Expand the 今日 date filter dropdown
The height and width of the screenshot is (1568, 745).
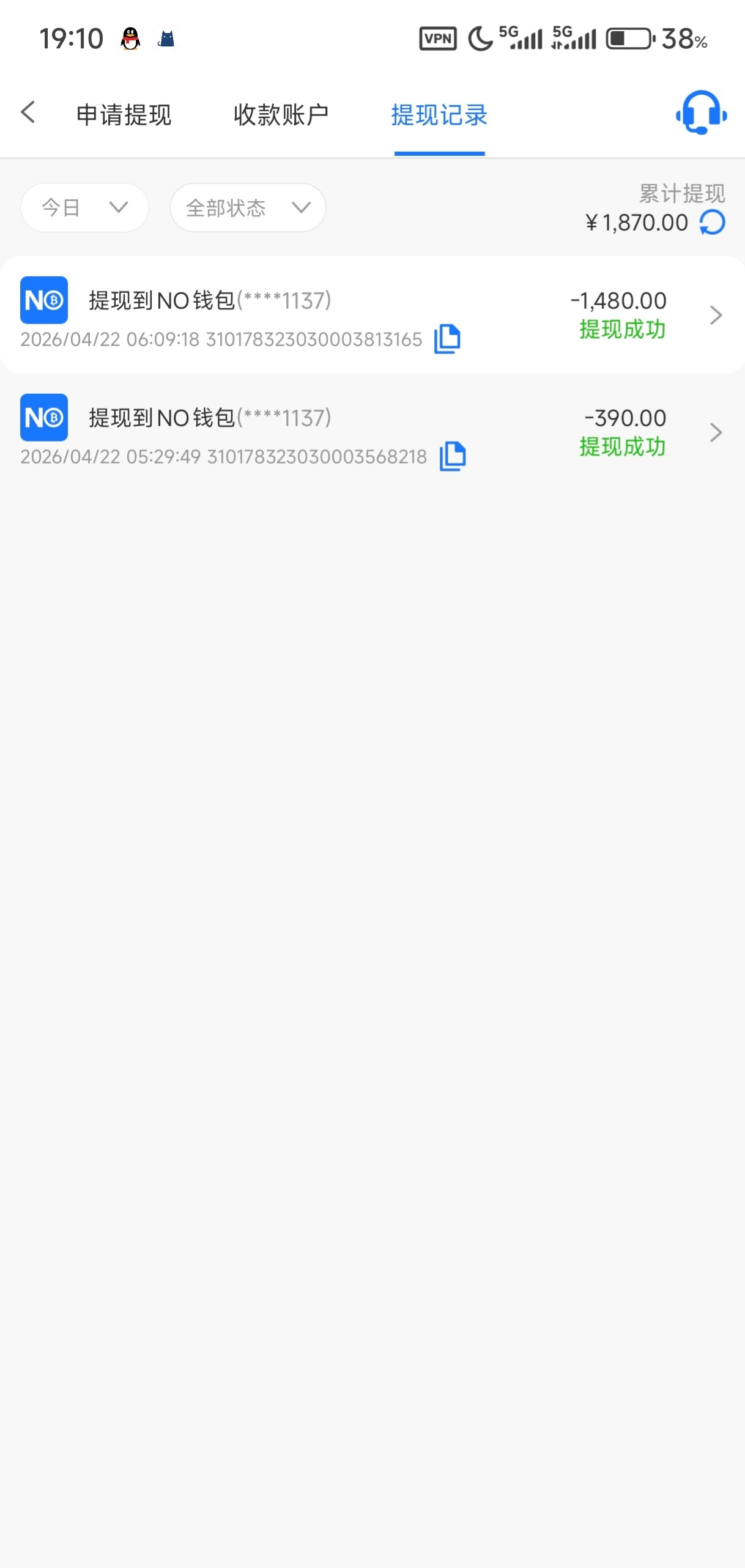click(x=84, y=208)
